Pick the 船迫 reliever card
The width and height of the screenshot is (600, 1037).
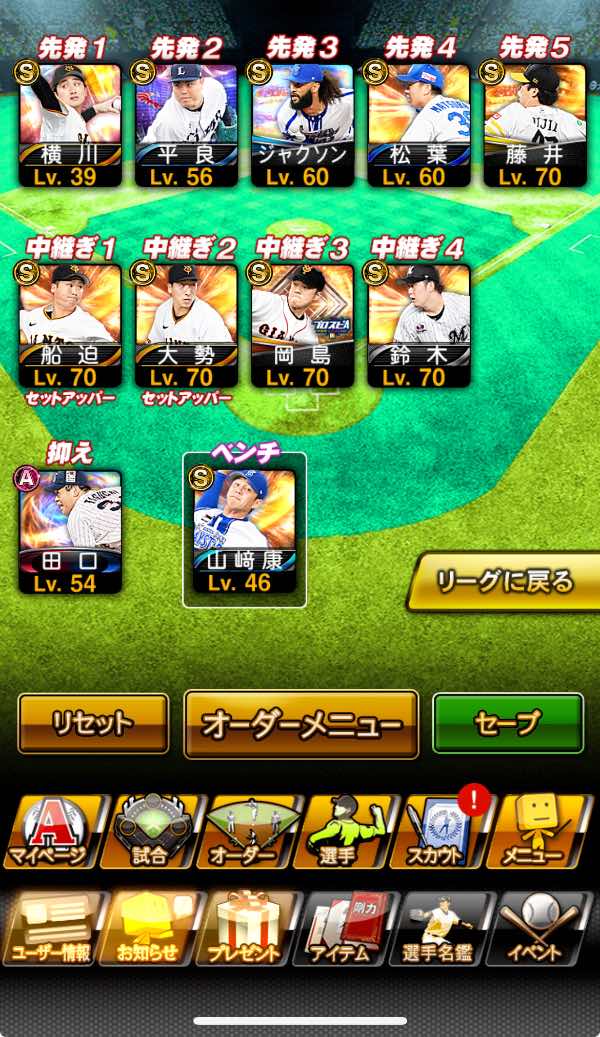coord(70,325)
